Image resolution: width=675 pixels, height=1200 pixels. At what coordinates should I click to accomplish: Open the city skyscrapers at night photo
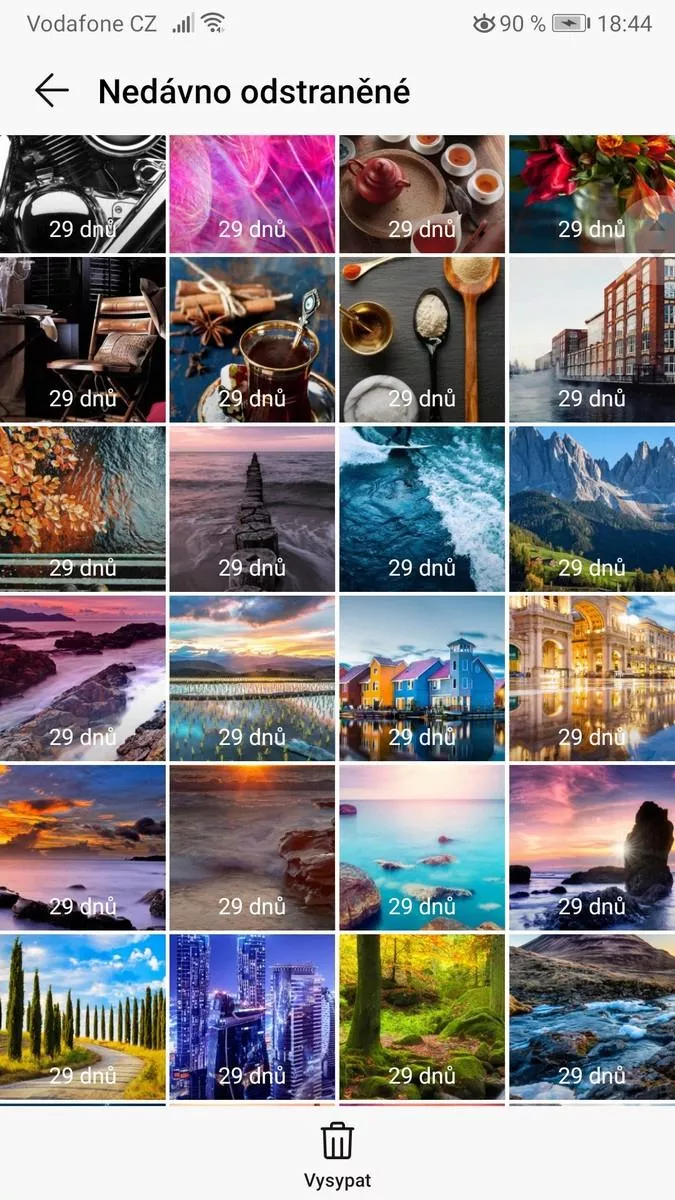(x=252, y=1017)
